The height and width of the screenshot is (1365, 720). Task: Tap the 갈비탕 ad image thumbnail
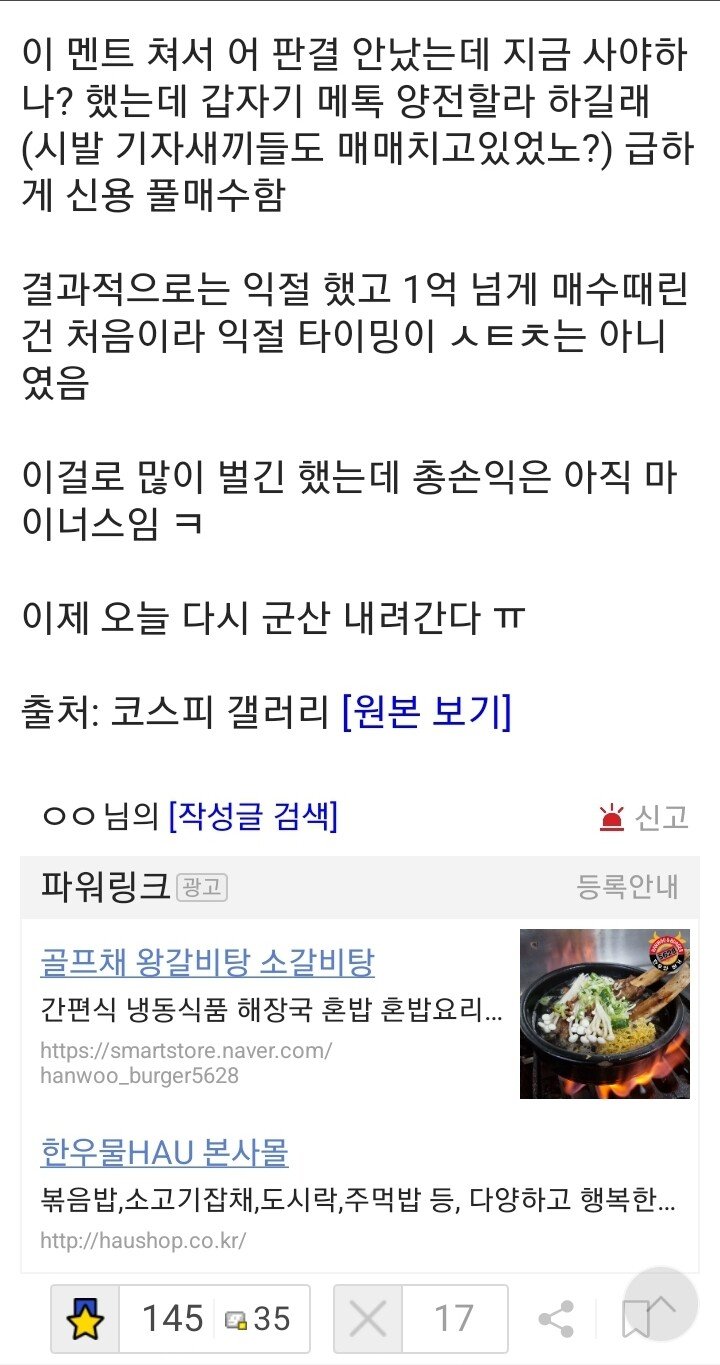(604, 1013)
